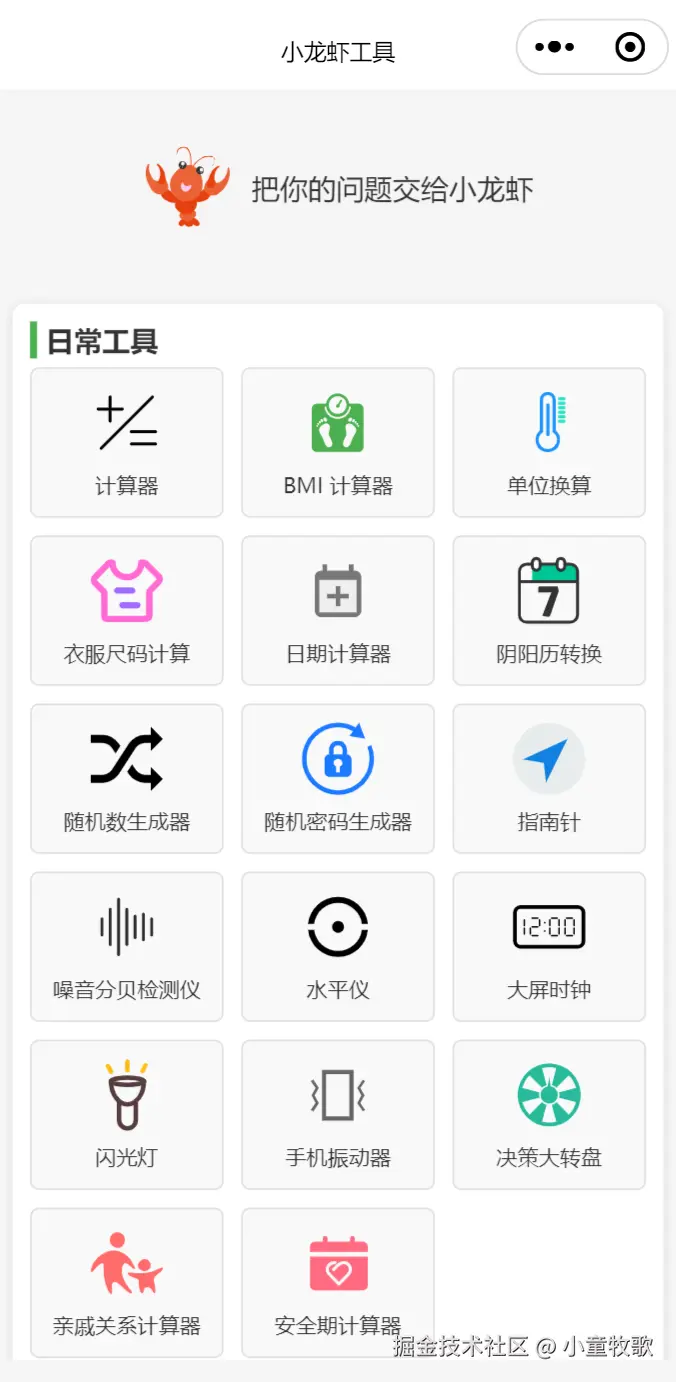Launch the 随机密码生成器 password generator

[338, 778]
